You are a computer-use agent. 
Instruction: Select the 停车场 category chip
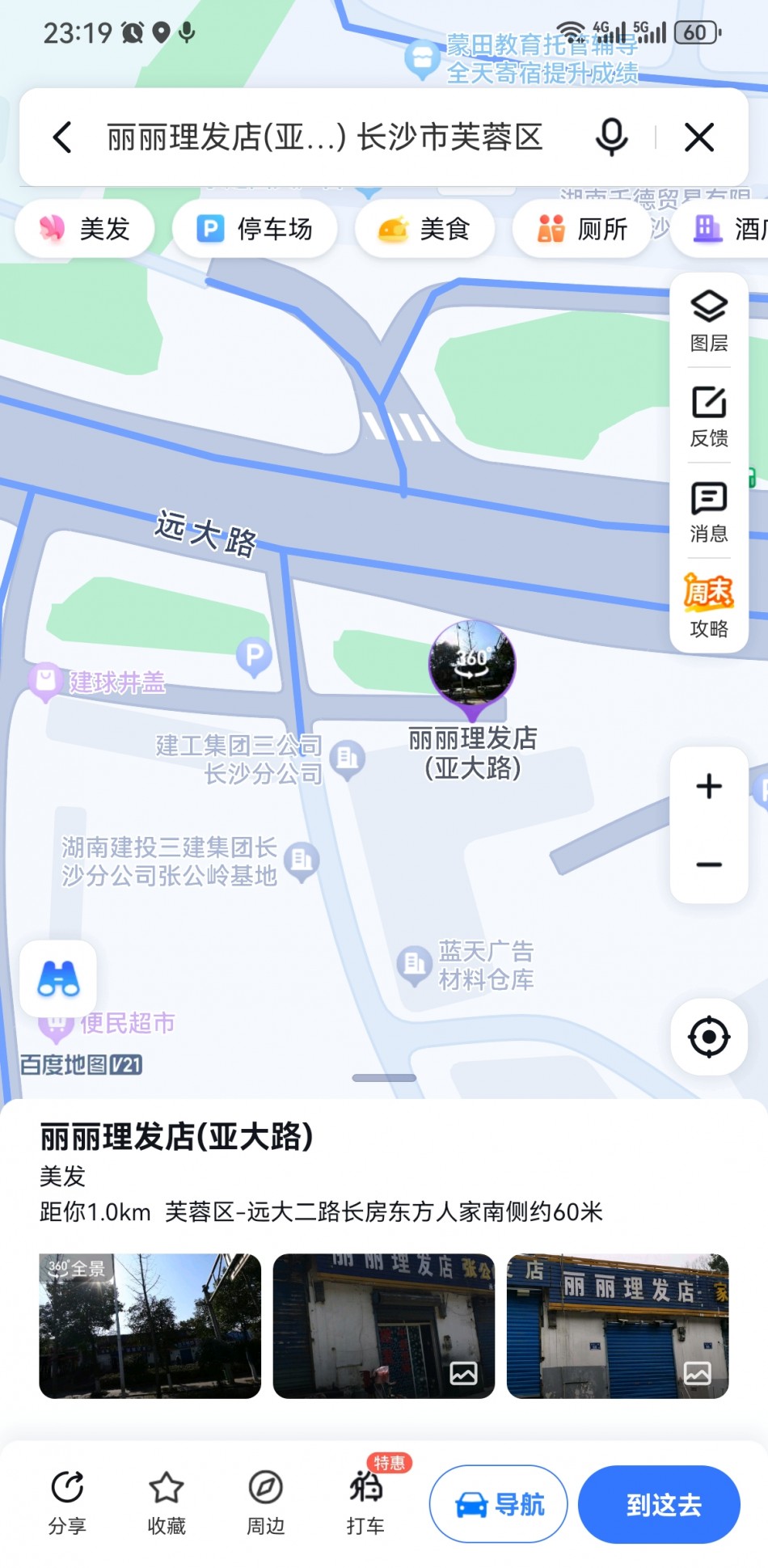255,230
